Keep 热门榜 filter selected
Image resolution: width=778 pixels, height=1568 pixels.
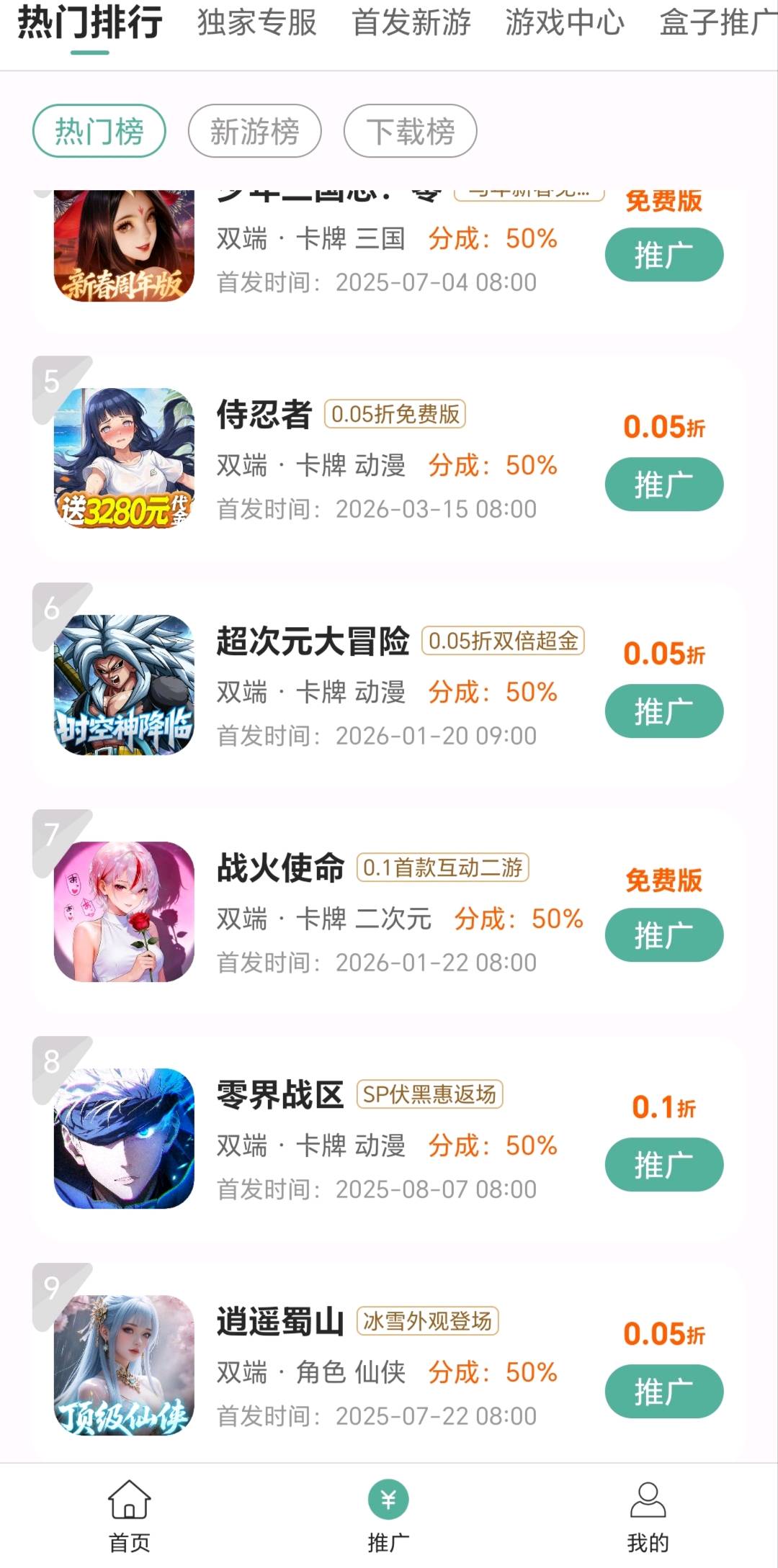pos(99,130)
